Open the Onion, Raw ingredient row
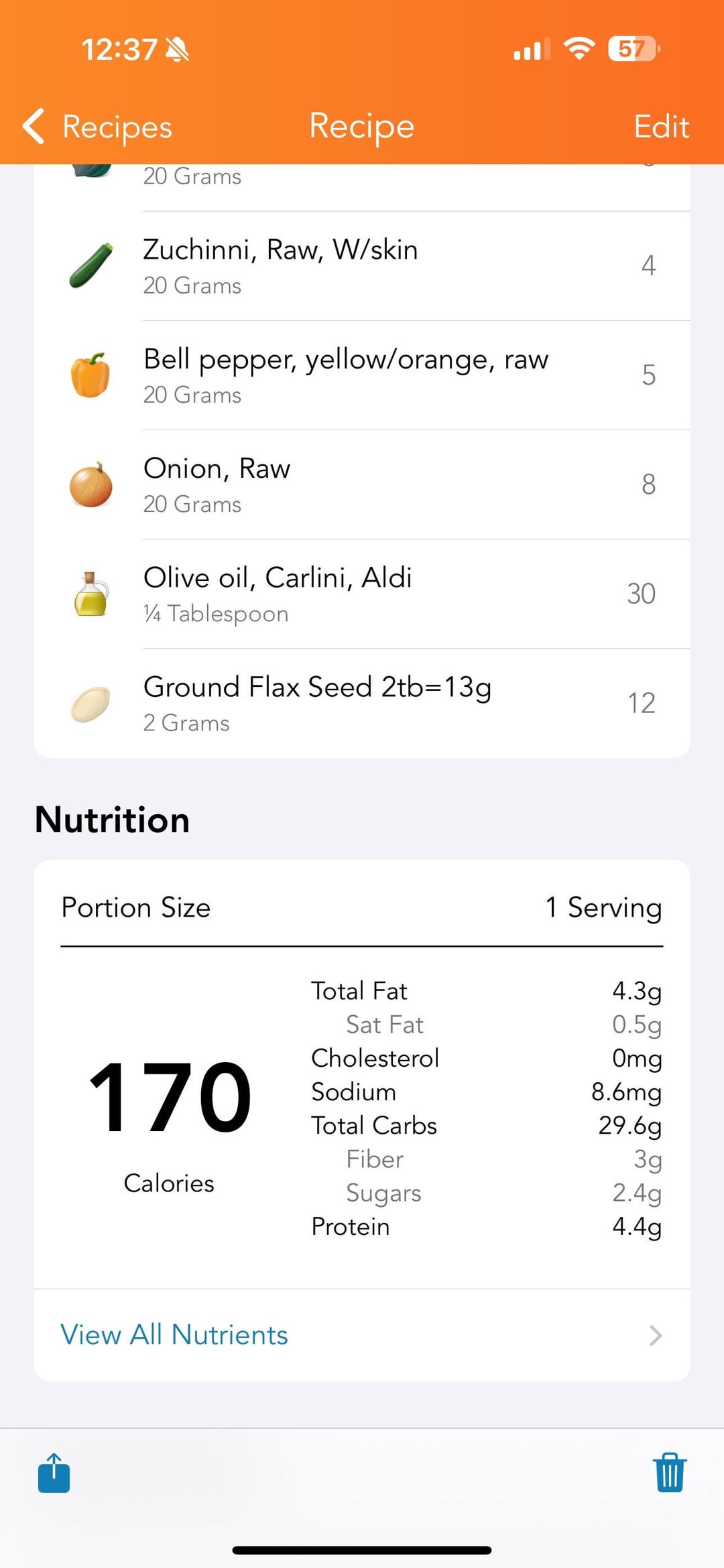The width and height of the screenshot is (724, 1568). click(x=362, y=484)
